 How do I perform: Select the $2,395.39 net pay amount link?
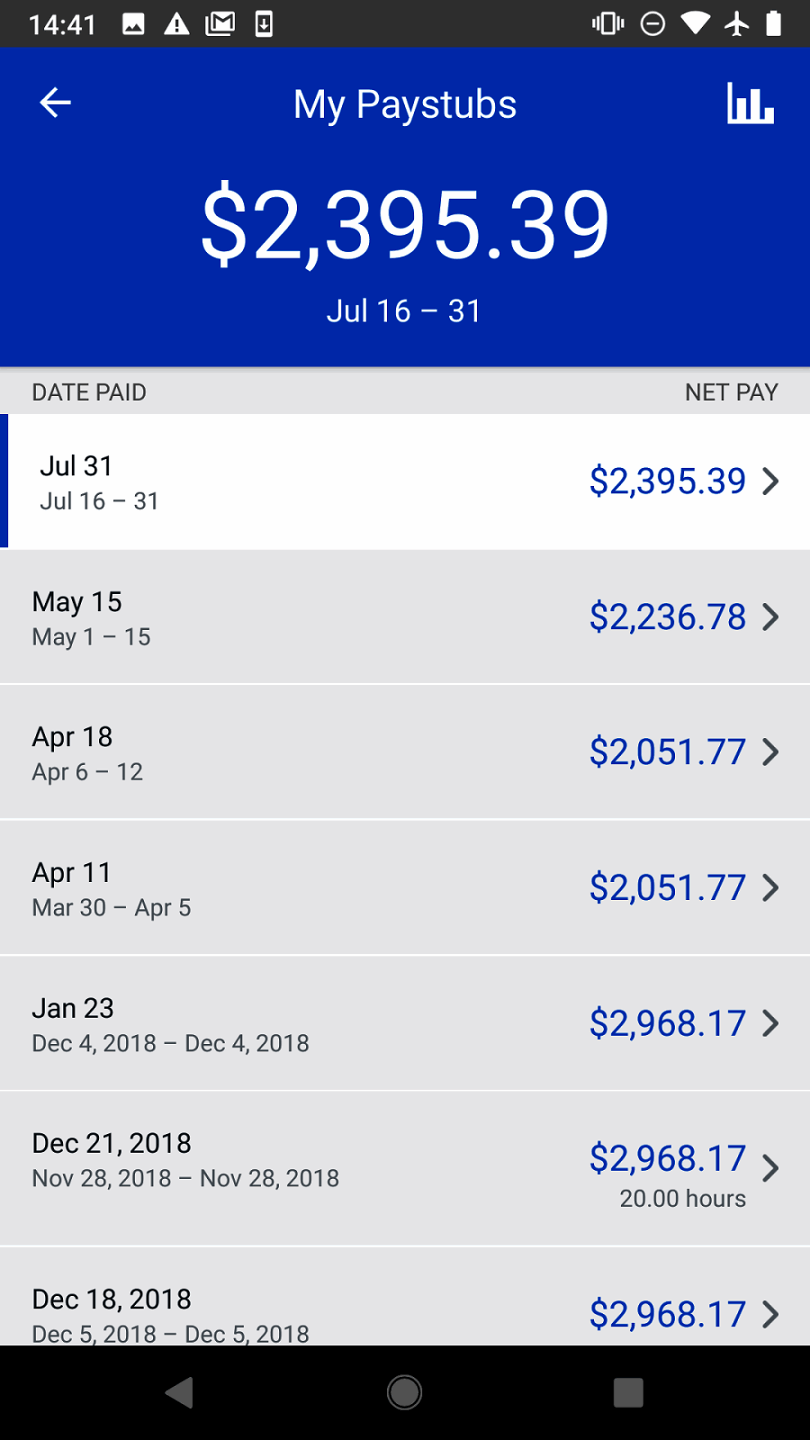click(x=667, y=481)
